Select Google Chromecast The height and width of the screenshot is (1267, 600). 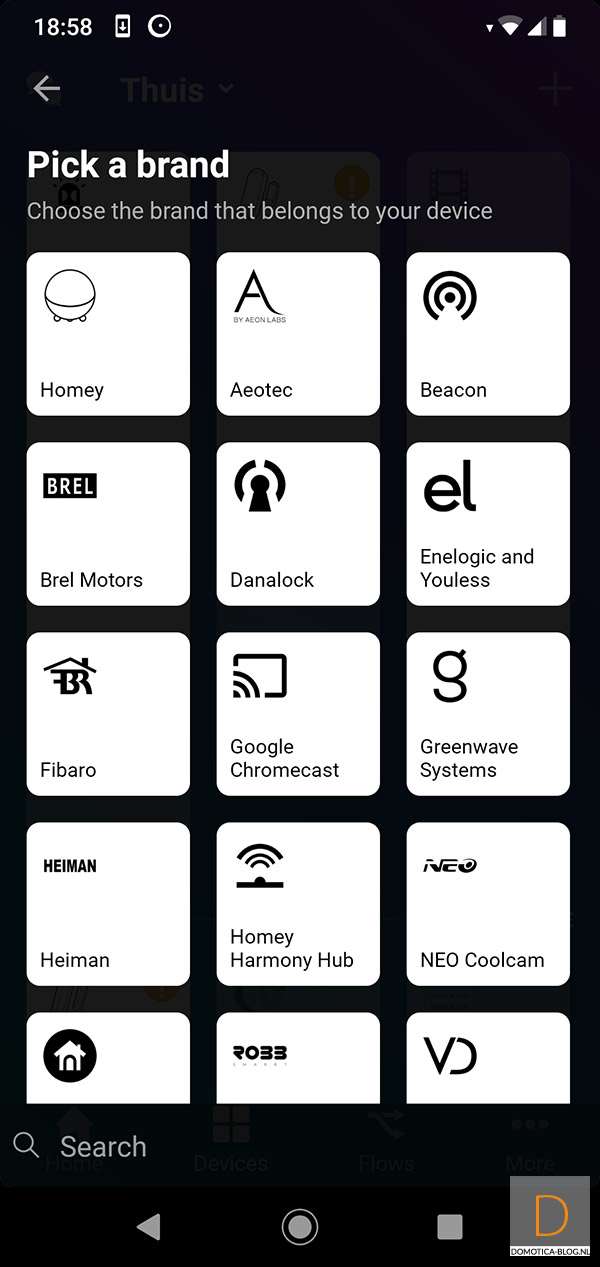[298, 713]
